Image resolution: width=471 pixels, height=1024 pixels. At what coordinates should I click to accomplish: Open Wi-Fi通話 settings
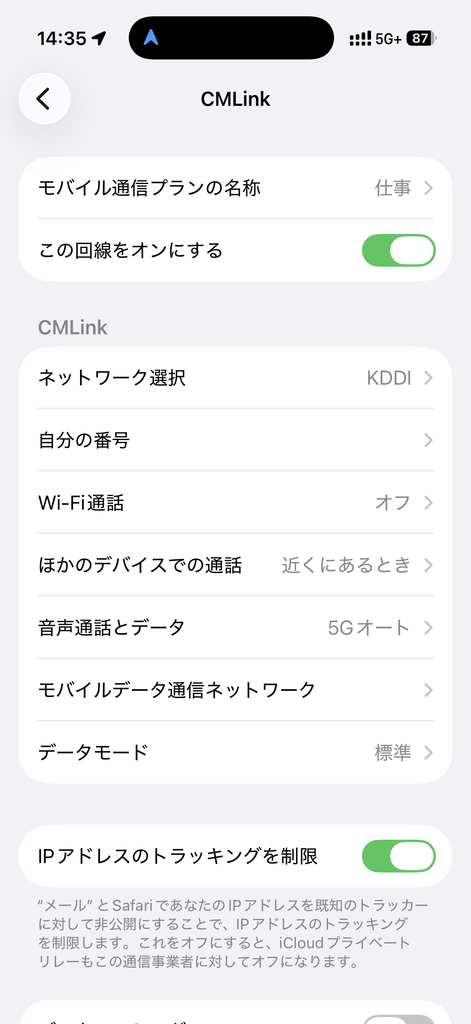(x=235, y=503)
